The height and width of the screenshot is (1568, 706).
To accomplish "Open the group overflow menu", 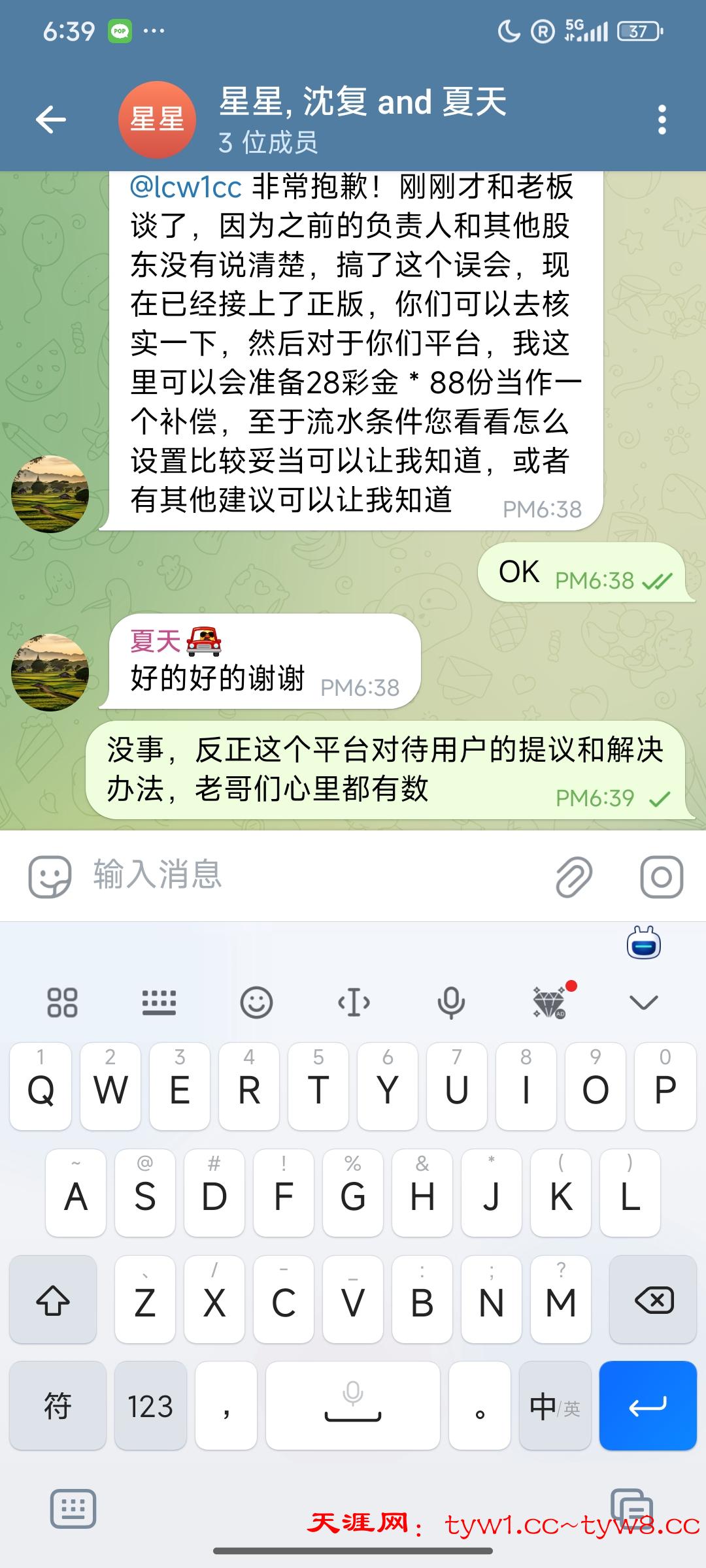I will (662, 120).
